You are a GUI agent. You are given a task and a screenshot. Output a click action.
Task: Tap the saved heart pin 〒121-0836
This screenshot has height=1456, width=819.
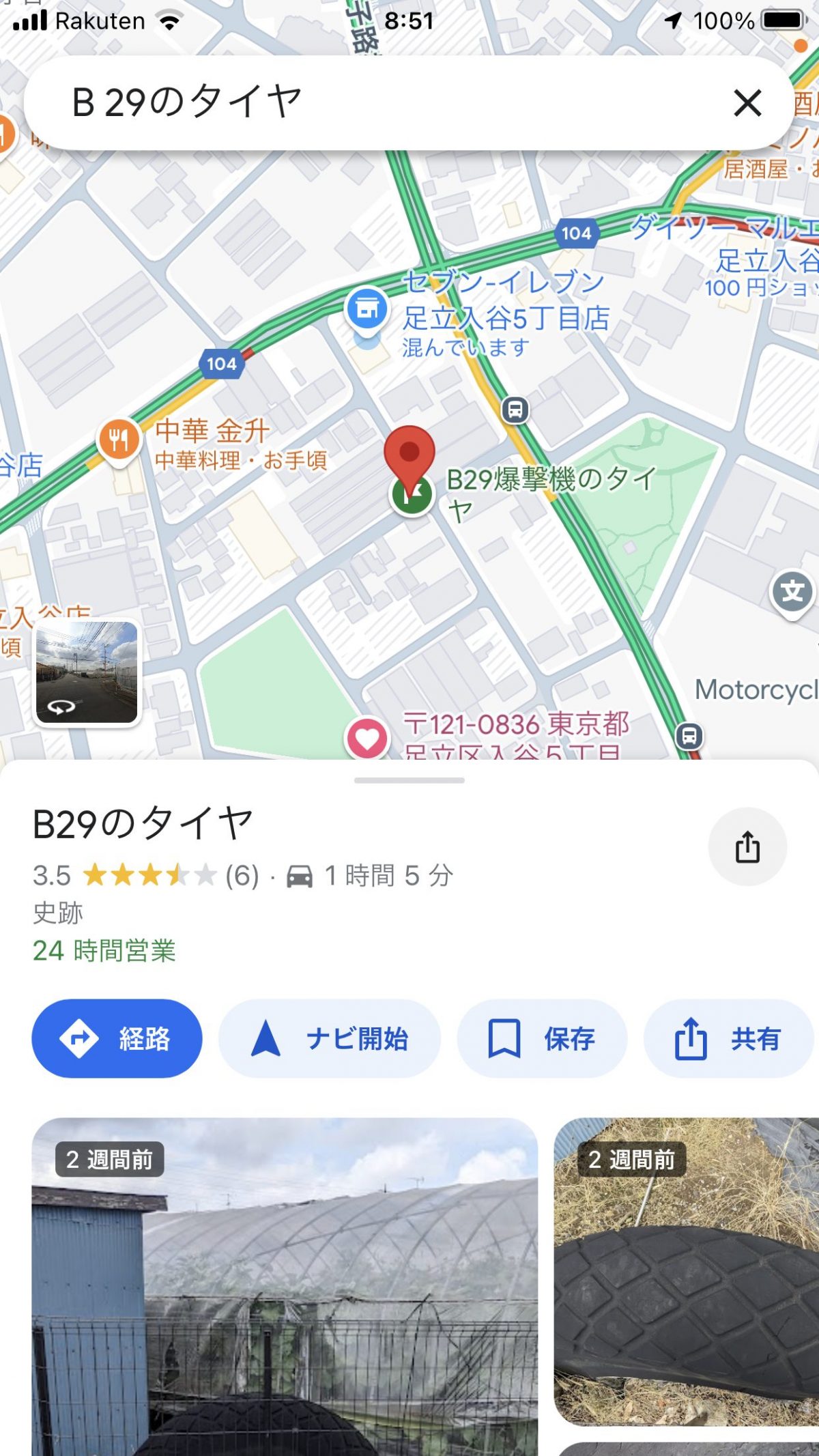[367, 739]
